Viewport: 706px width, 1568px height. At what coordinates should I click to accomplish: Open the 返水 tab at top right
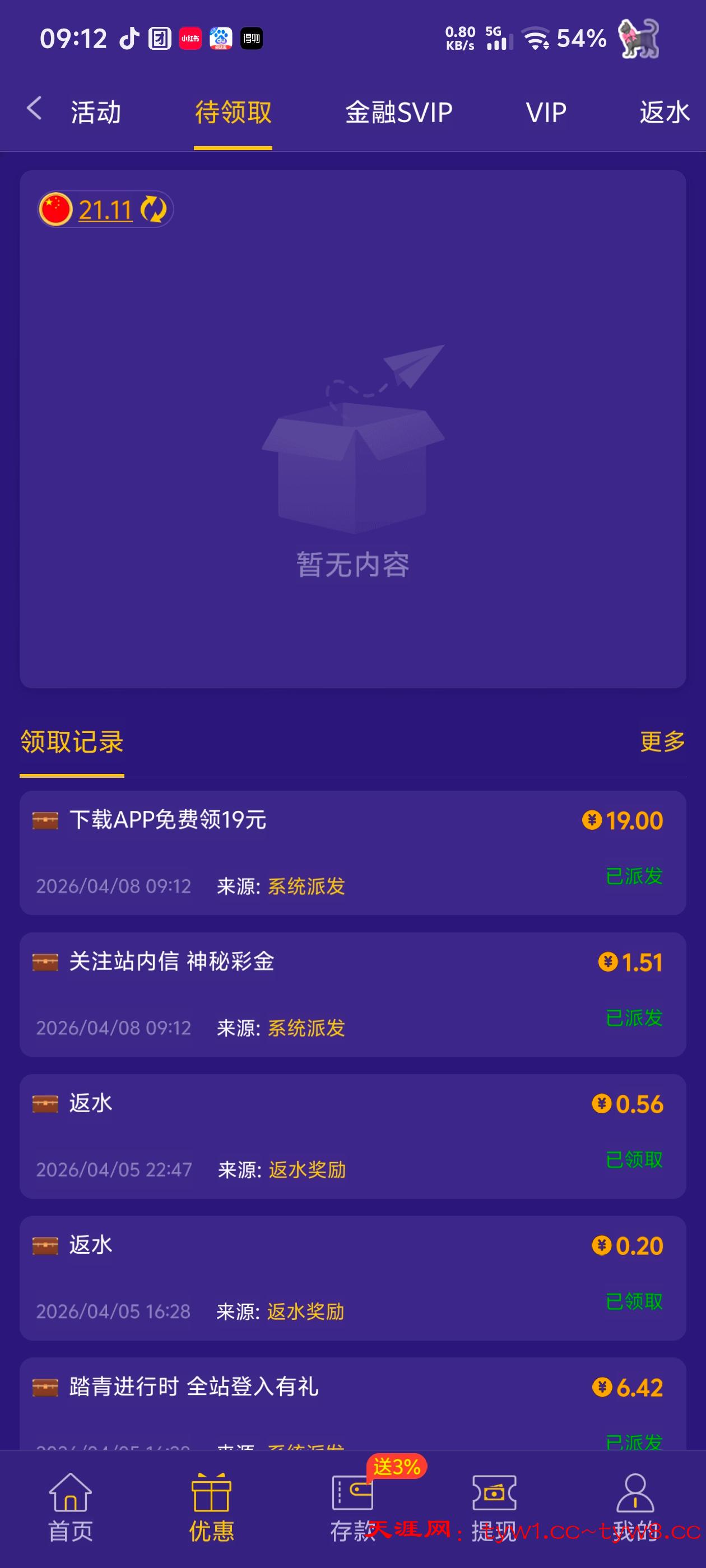[x=663, y=112]
